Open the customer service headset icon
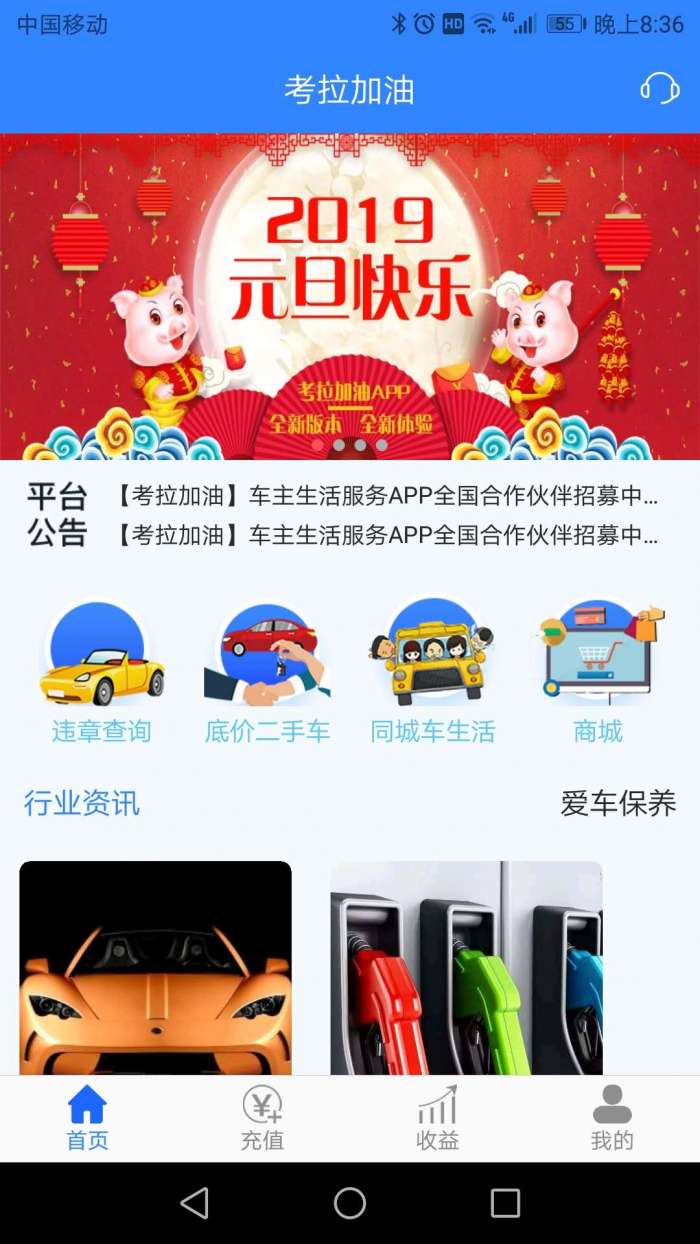Image resolution: width=700 pixels, height=1244 pixels. click(659, 89)
